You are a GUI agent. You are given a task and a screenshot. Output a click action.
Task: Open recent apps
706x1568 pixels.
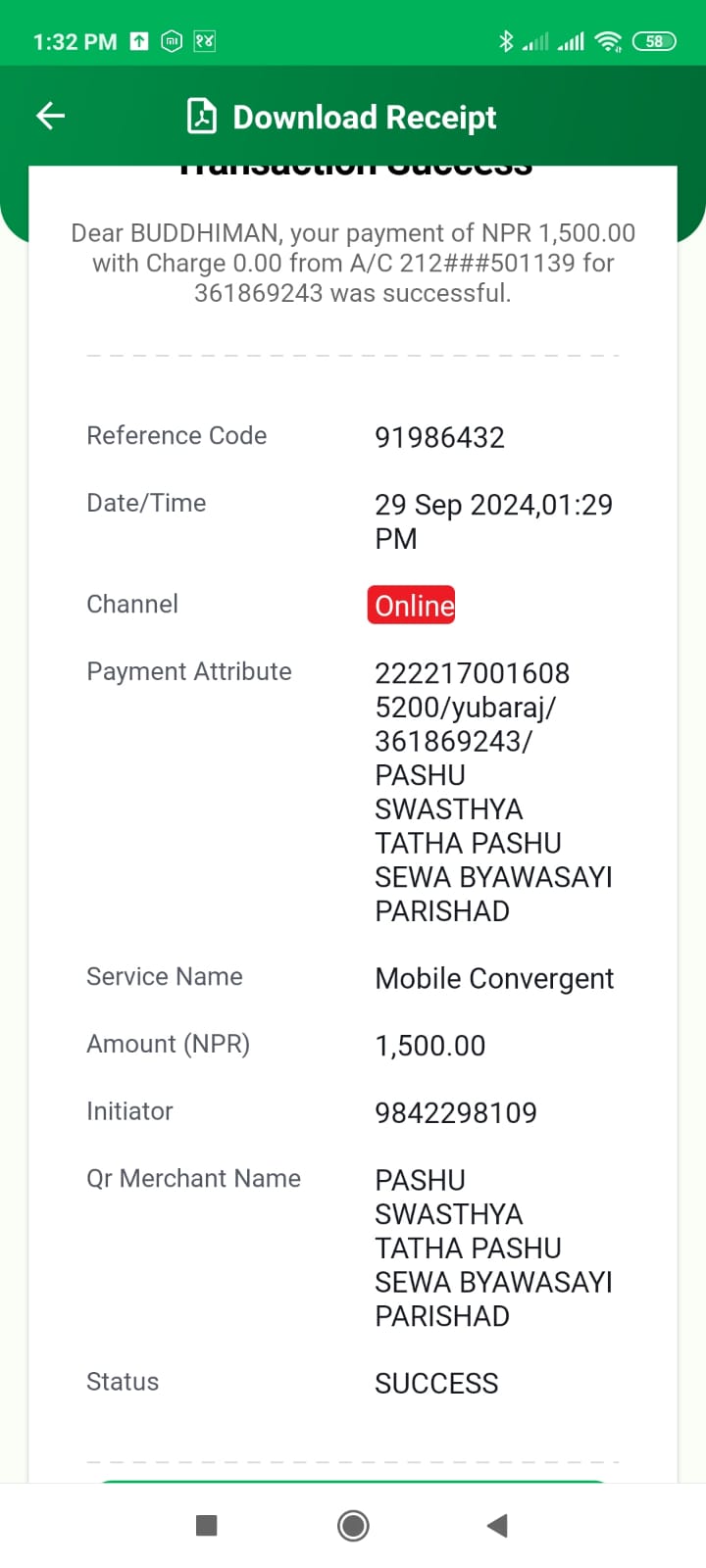tap(206, 1525)
